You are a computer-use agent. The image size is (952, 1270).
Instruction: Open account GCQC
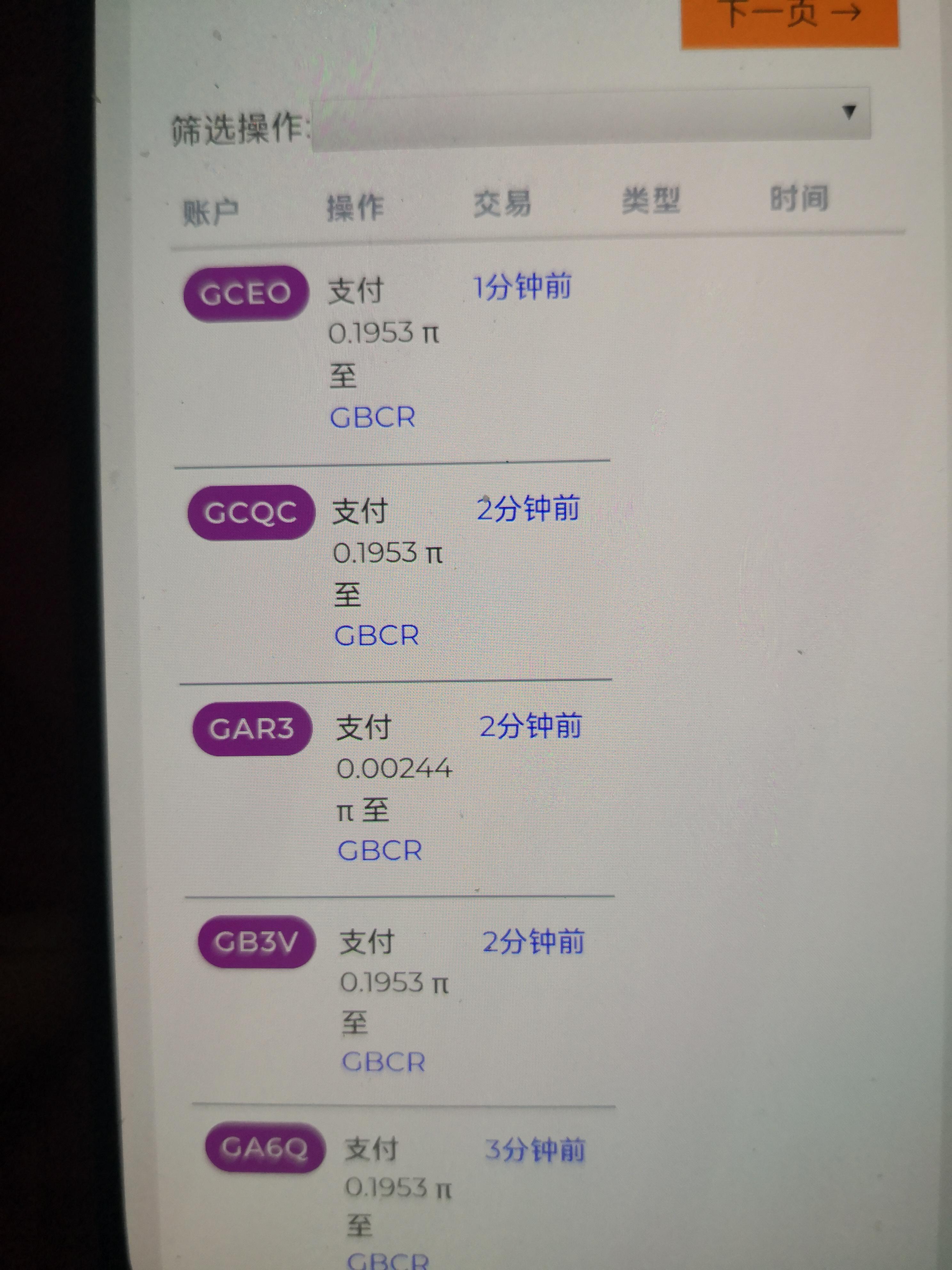tap(251, 512)
